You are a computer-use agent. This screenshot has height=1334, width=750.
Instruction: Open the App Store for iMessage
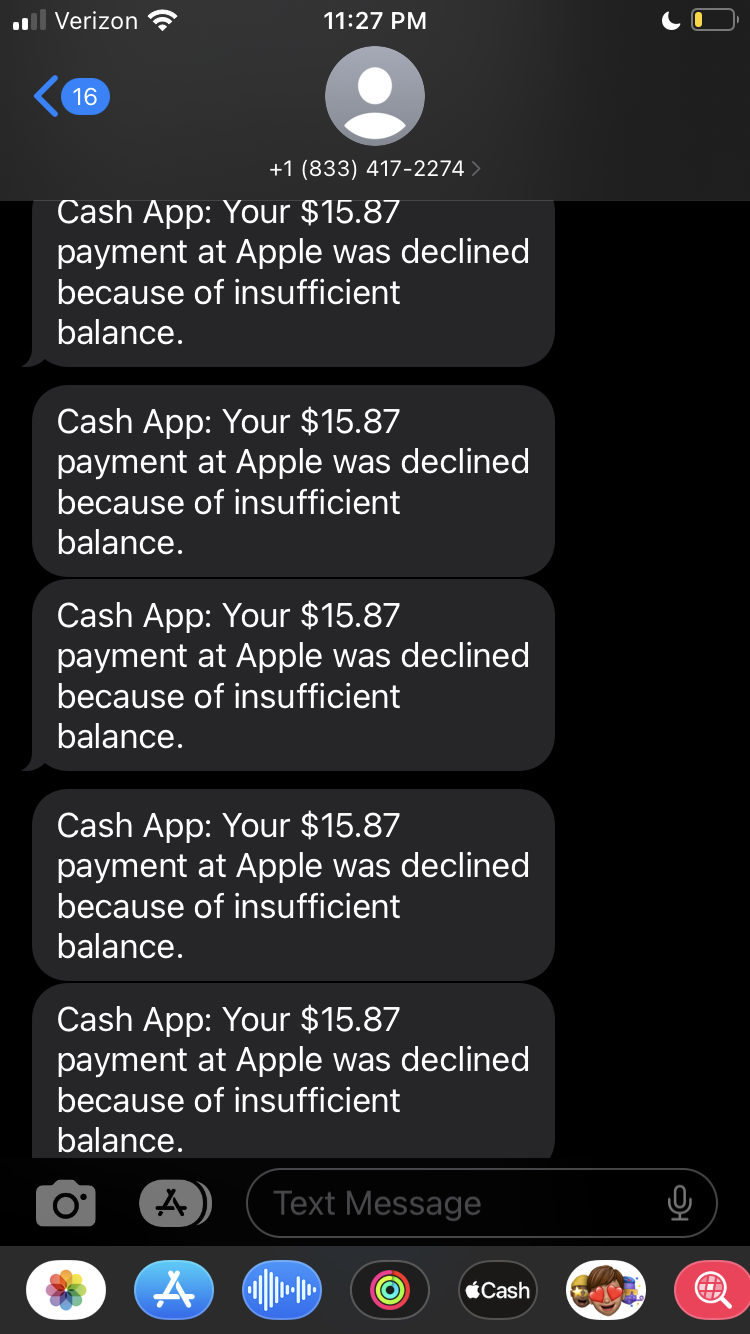tap(174, 1290)
